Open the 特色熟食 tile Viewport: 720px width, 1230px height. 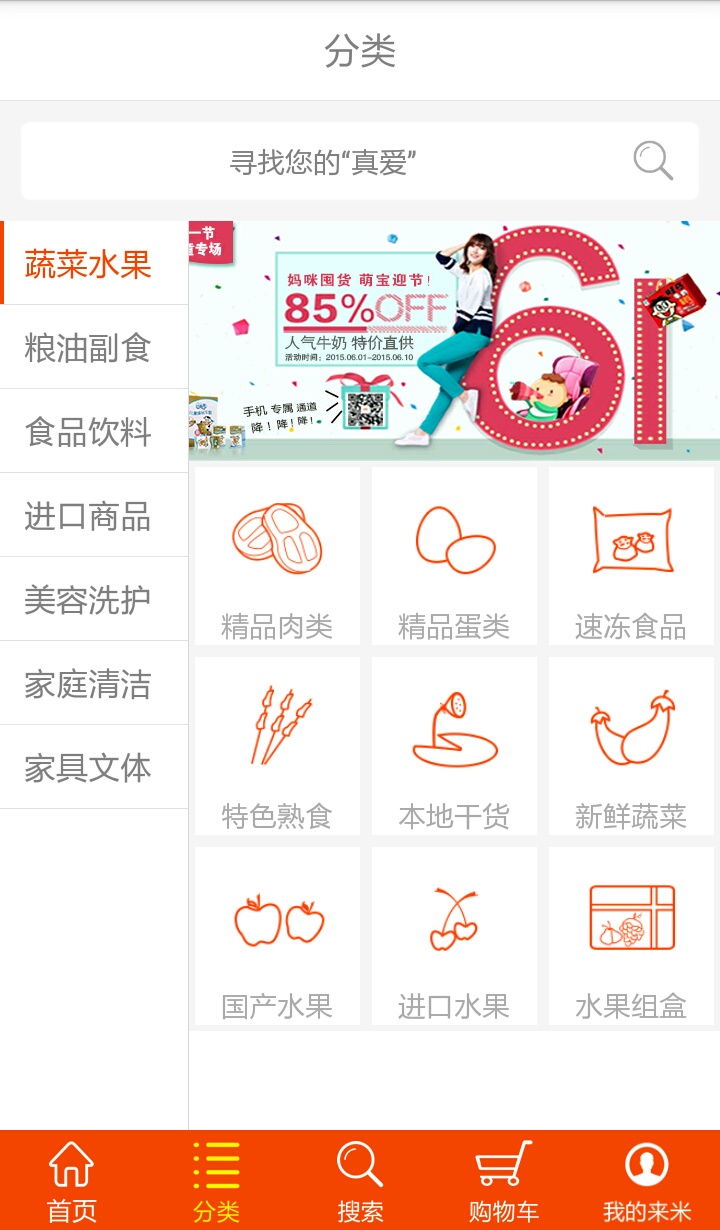tap(277, 746)
